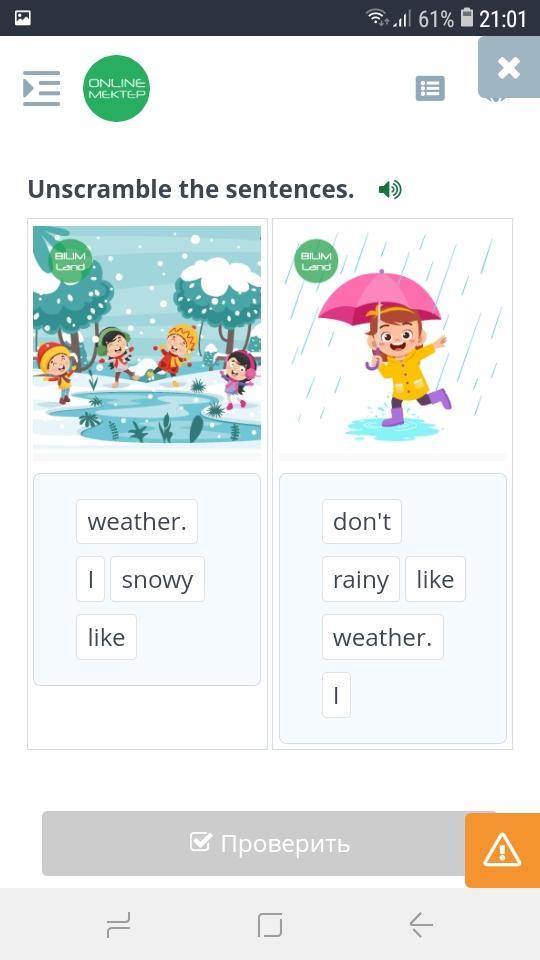Go to the home screen
Screen dimensions: 540x960
click(270, 924)
